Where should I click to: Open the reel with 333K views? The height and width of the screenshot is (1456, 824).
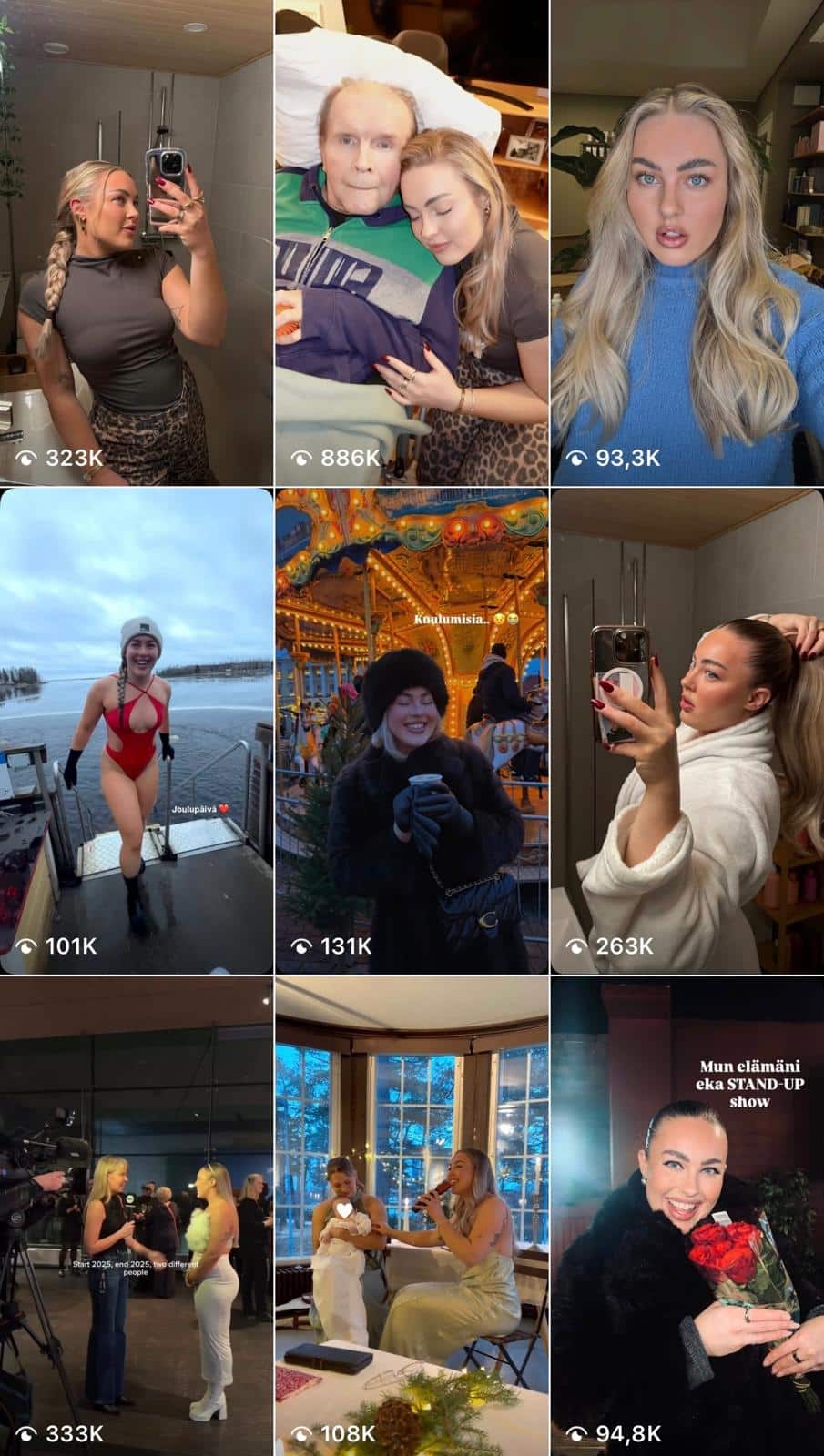(137, 1216)
